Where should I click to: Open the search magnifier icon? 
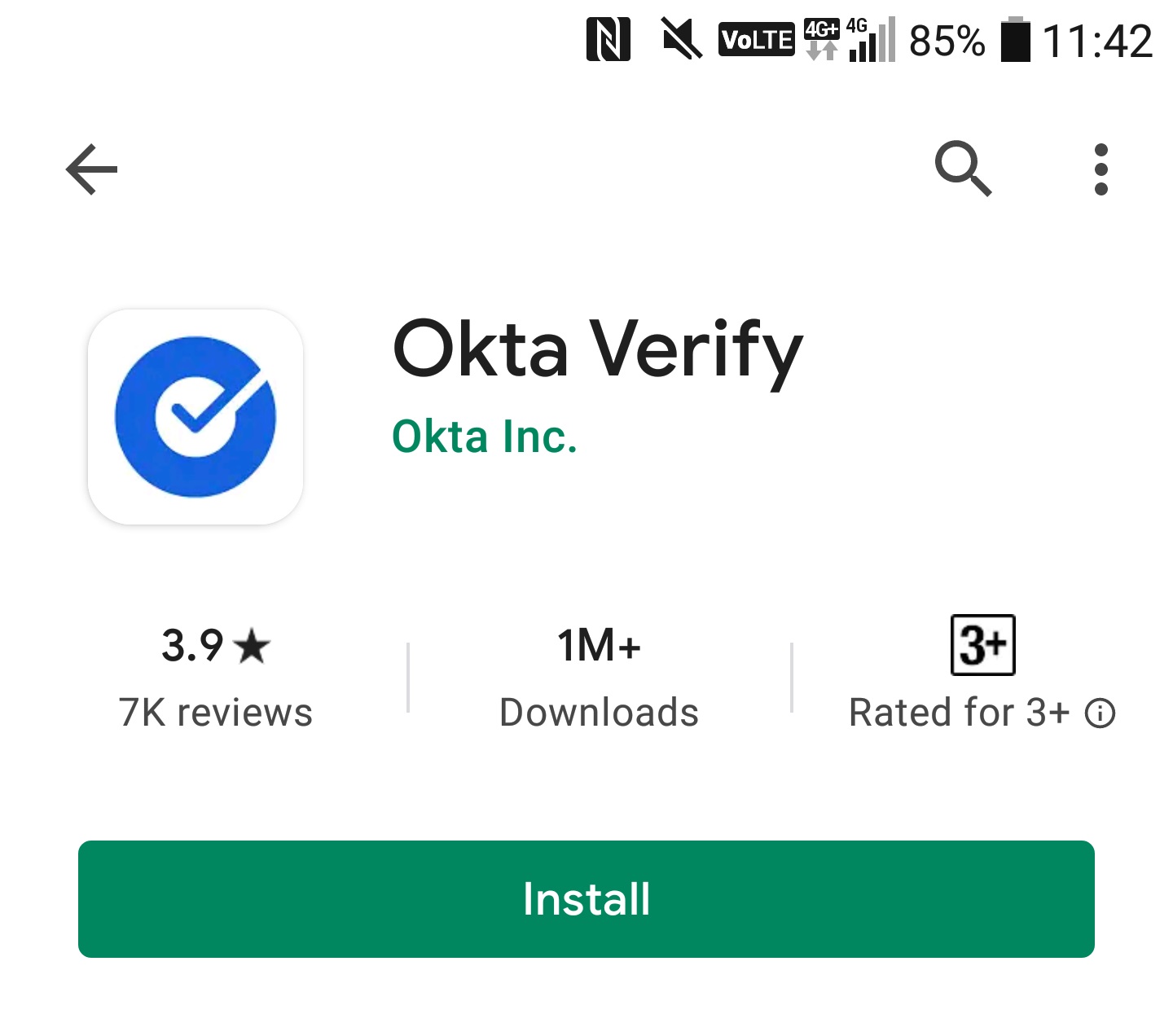(x=963, y=169)
